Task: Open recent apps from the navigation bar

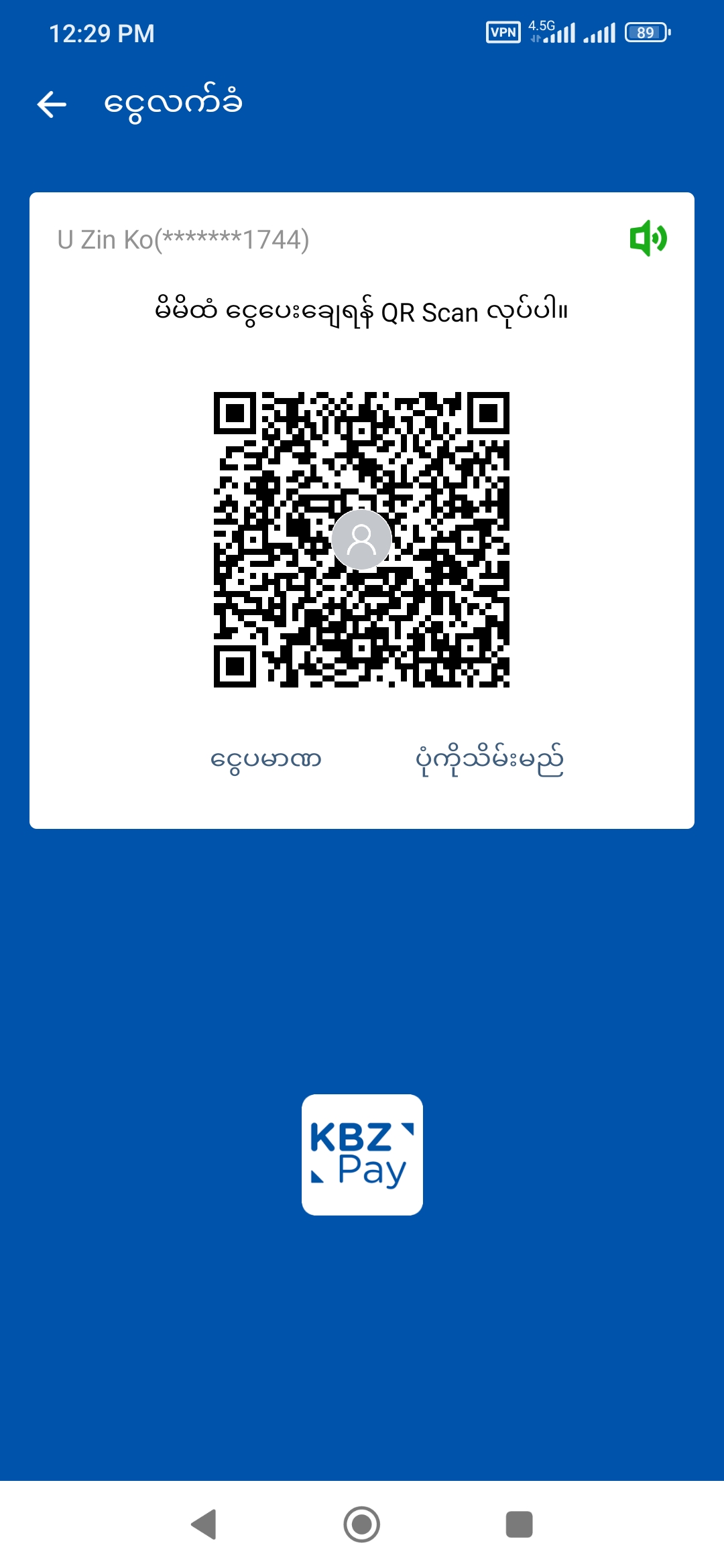Action: (519, 1524)
